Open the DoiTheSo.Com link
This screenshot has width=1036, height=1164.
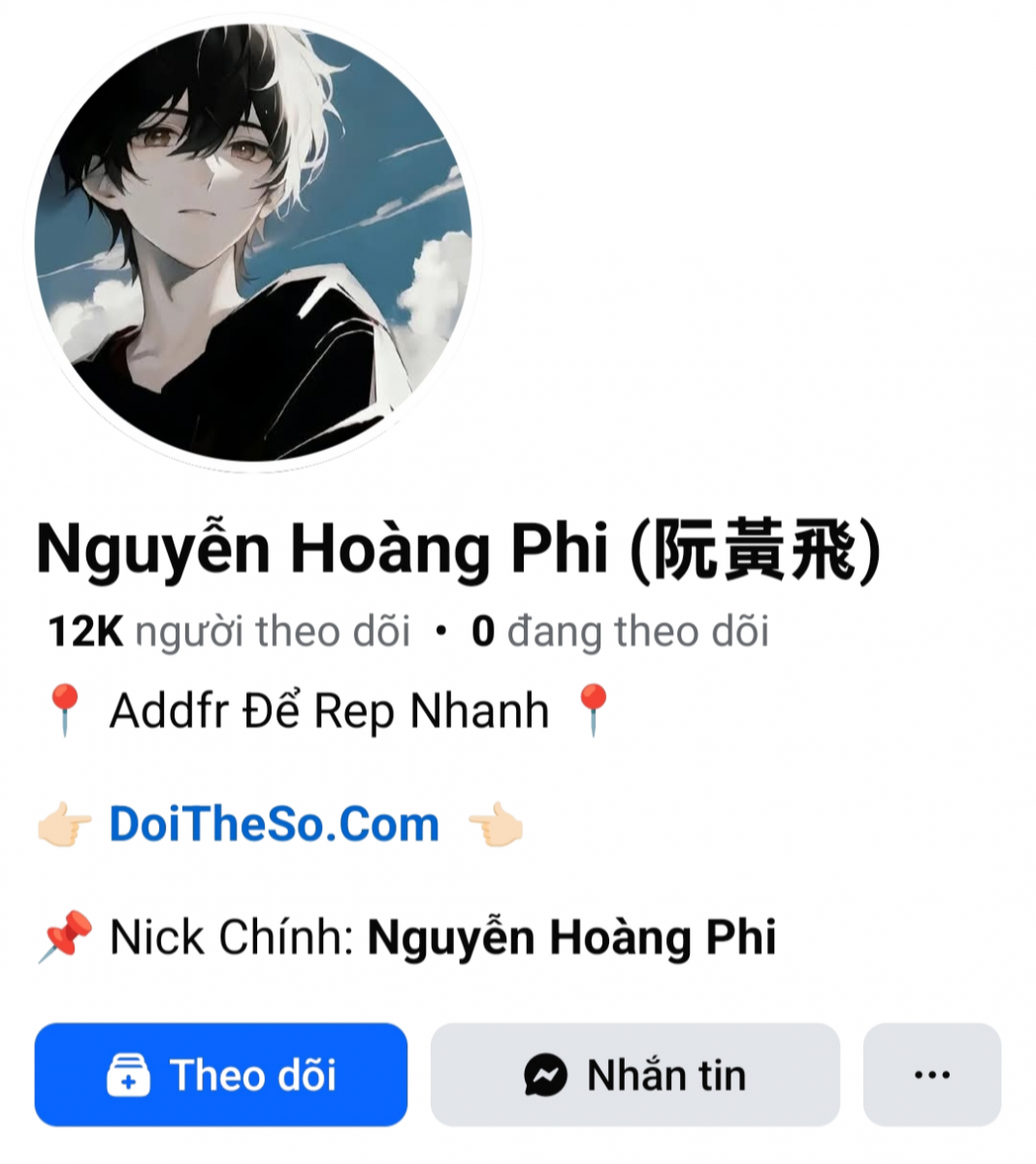pos(275,825)
